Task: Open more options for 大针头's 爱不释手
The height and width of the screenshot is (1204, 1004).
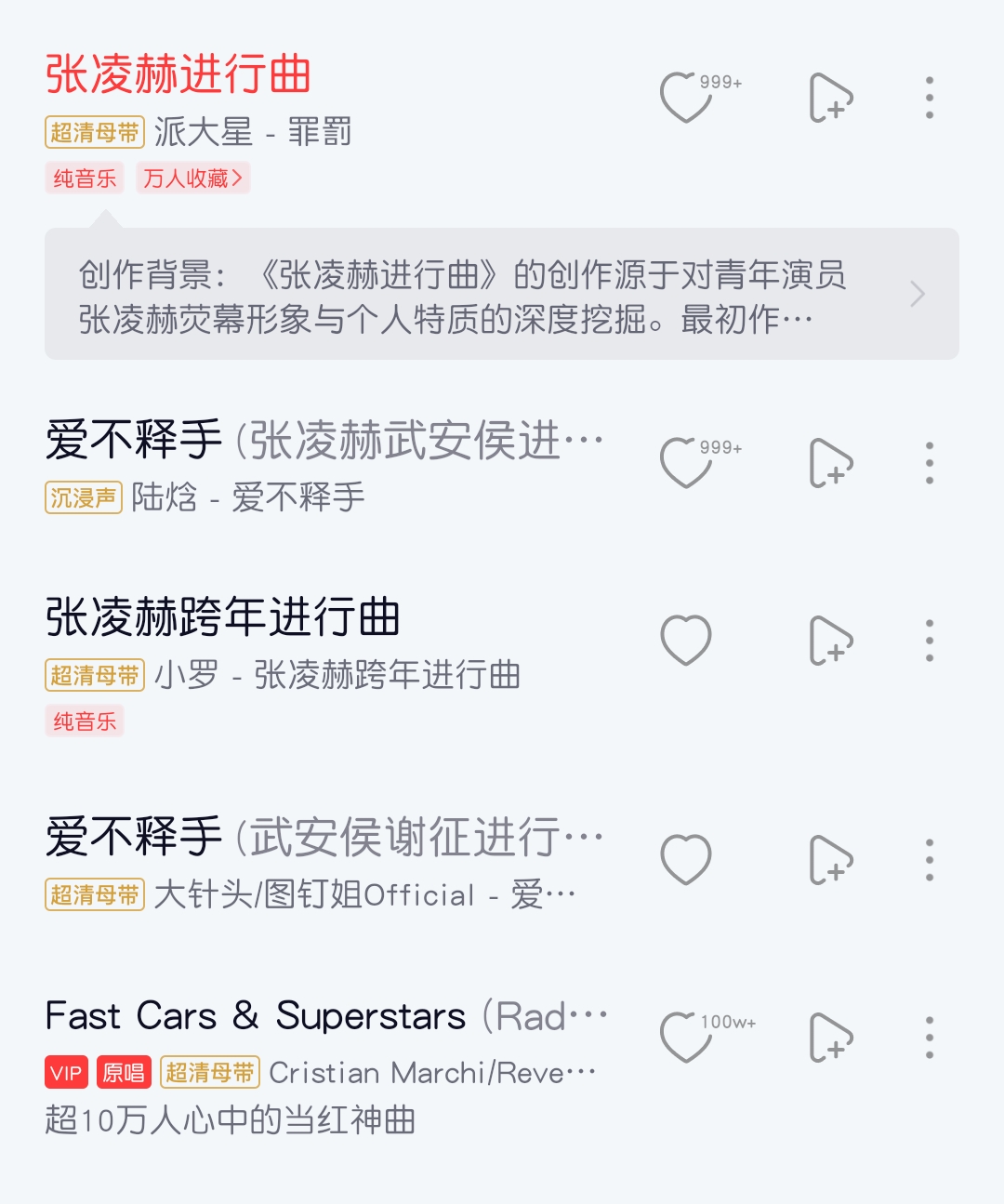Action: pos(930,860)
